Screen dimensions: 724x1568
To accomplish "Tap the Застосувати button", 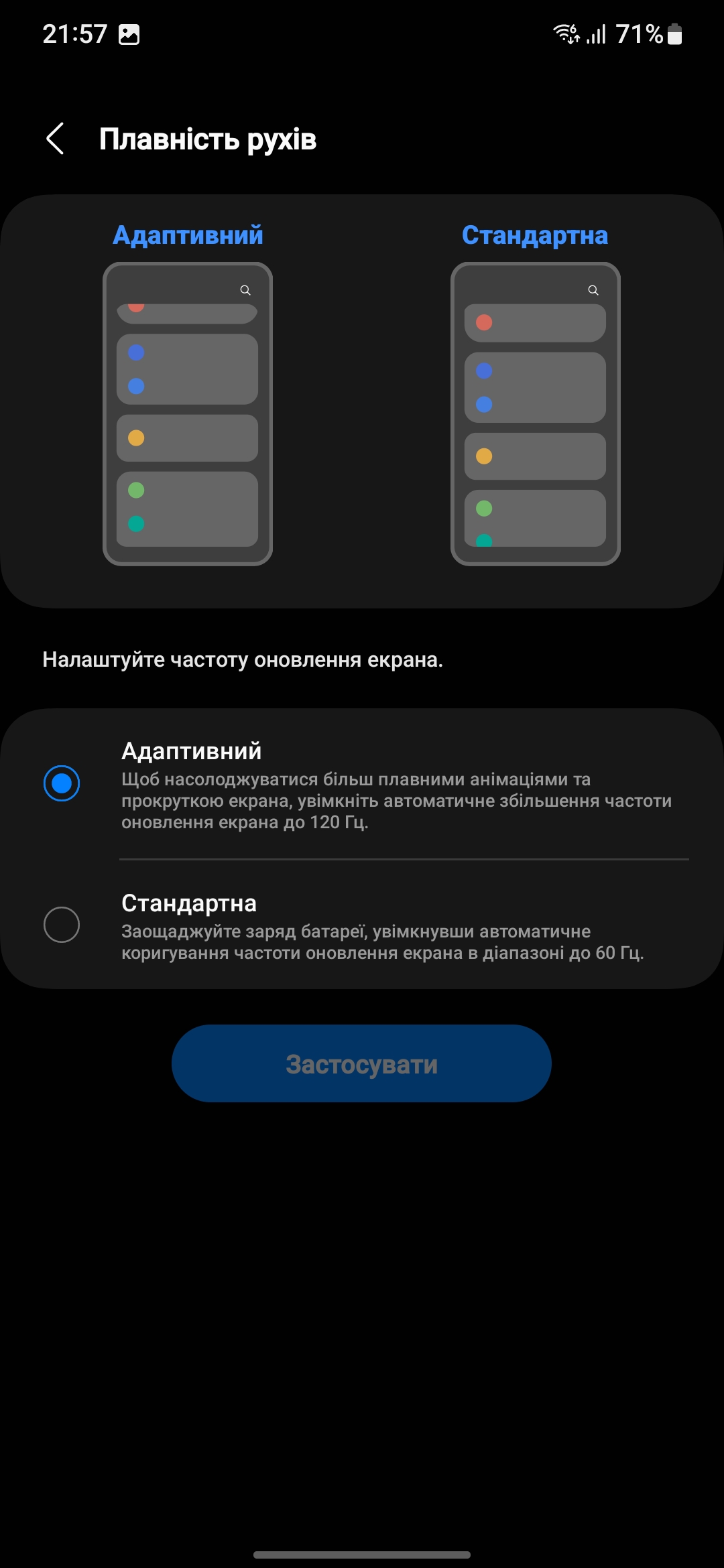I will (361, 1063).
